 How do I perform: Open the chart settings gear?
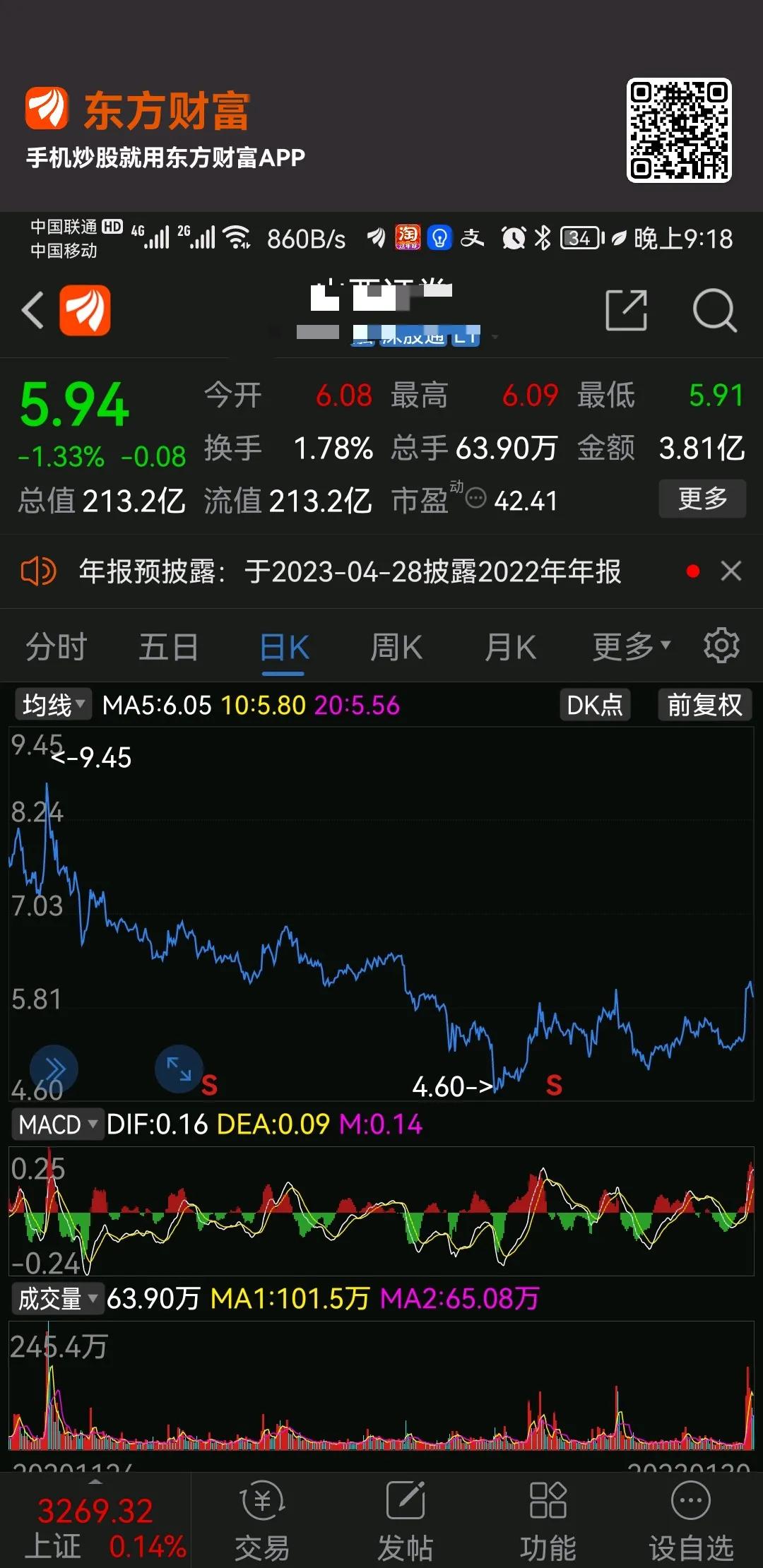[721, 647]
